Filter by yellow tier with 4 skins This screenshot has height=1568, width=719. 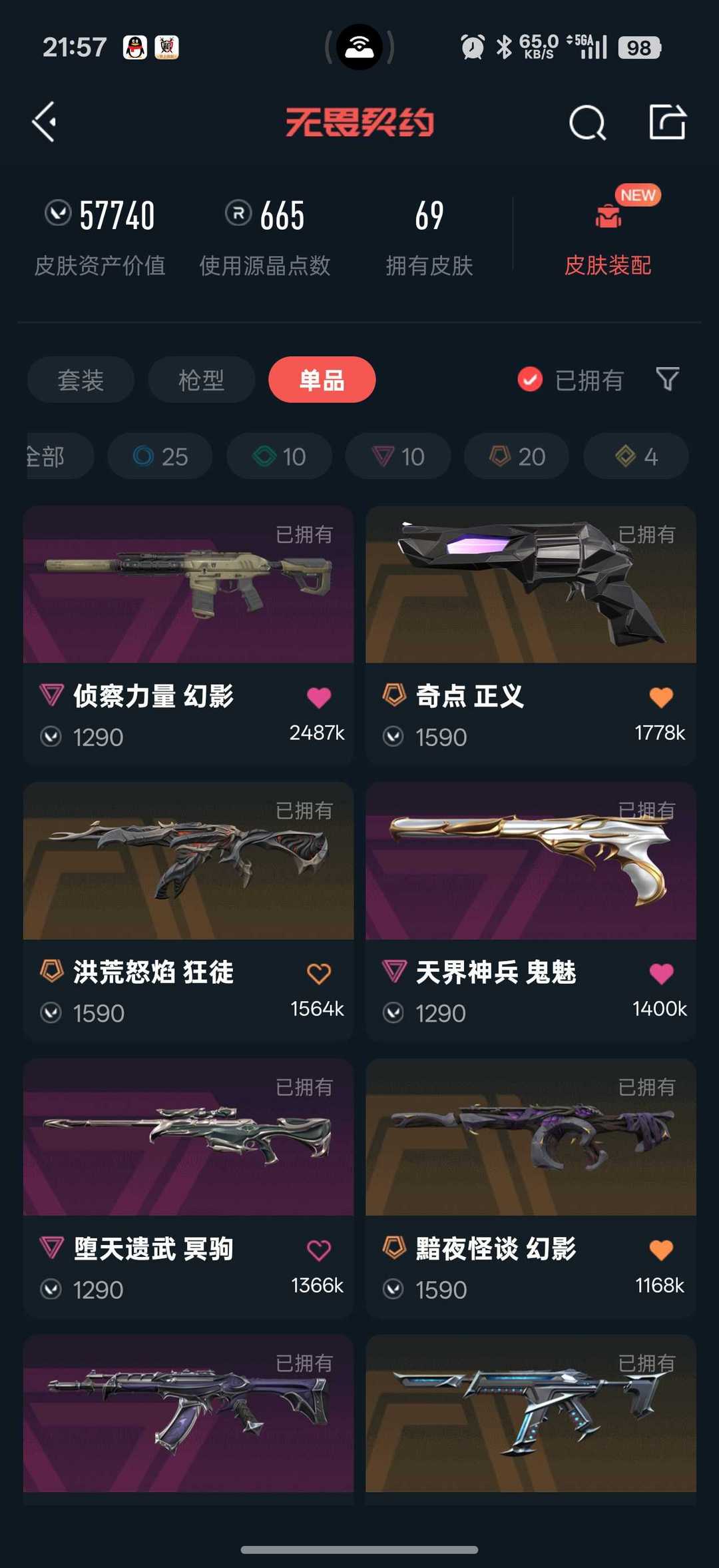pos(636,456)
